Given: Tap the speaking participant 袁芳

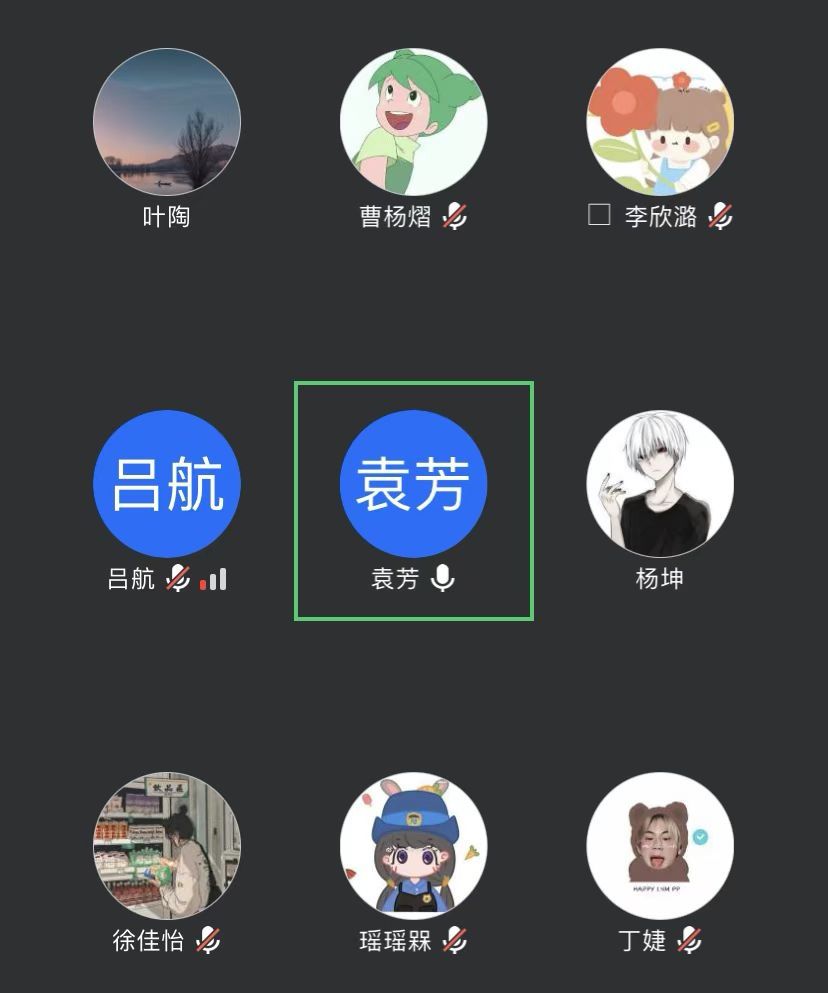Looking at the screenshot, I should click(x=413, y=484).
